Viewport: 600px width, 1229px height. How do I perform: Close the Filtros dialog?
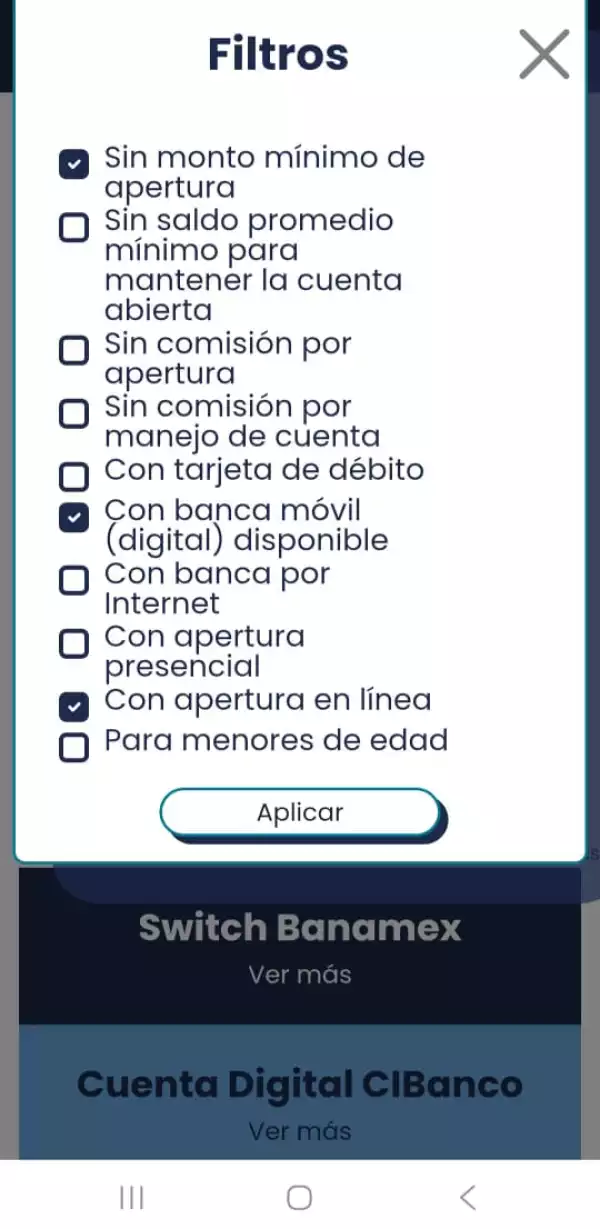544,54
